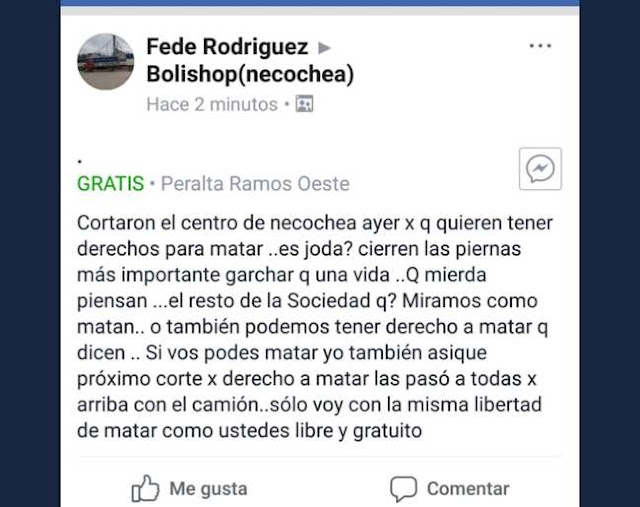Like the post with Me gusta
The width and height of the screenshot is (640, 507).
(x=189, y=489)
